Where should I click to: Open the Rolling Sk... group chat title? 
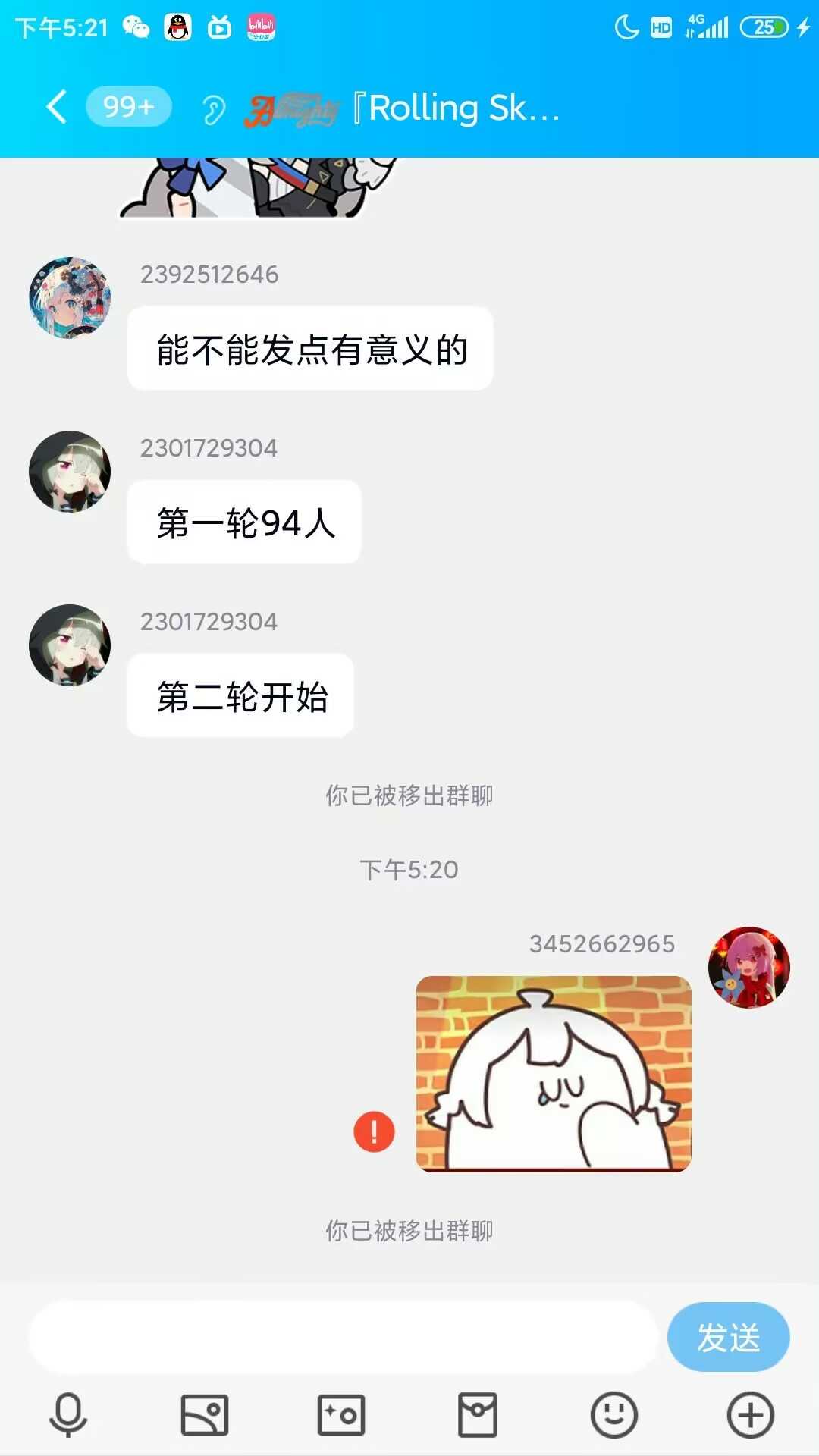[x=455, y=108]
